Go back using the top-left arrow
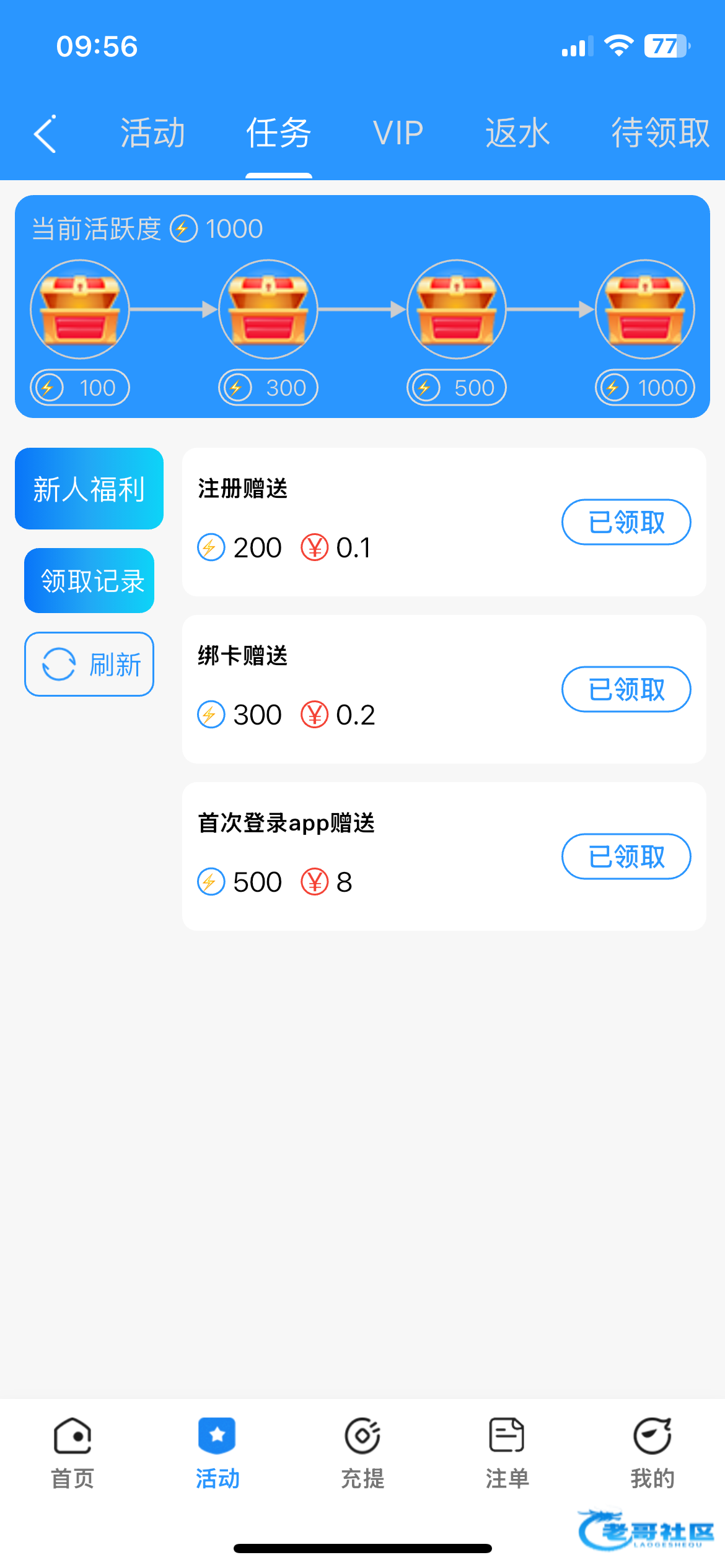Image resolution: width=725 pixels, height=1568 pixels. coord(45,133)
